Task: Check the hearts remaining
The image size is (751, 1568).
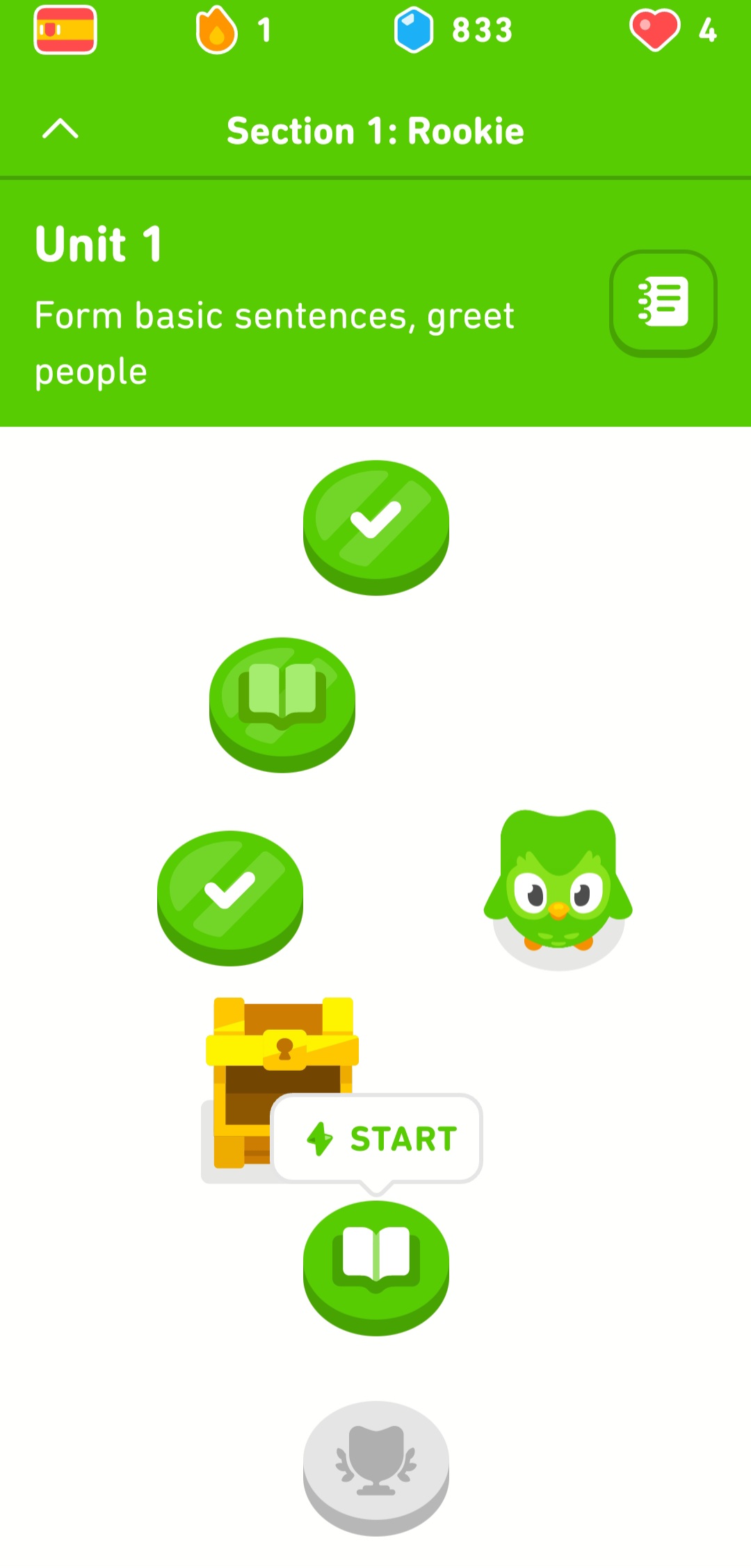Action: coord(673,30)
